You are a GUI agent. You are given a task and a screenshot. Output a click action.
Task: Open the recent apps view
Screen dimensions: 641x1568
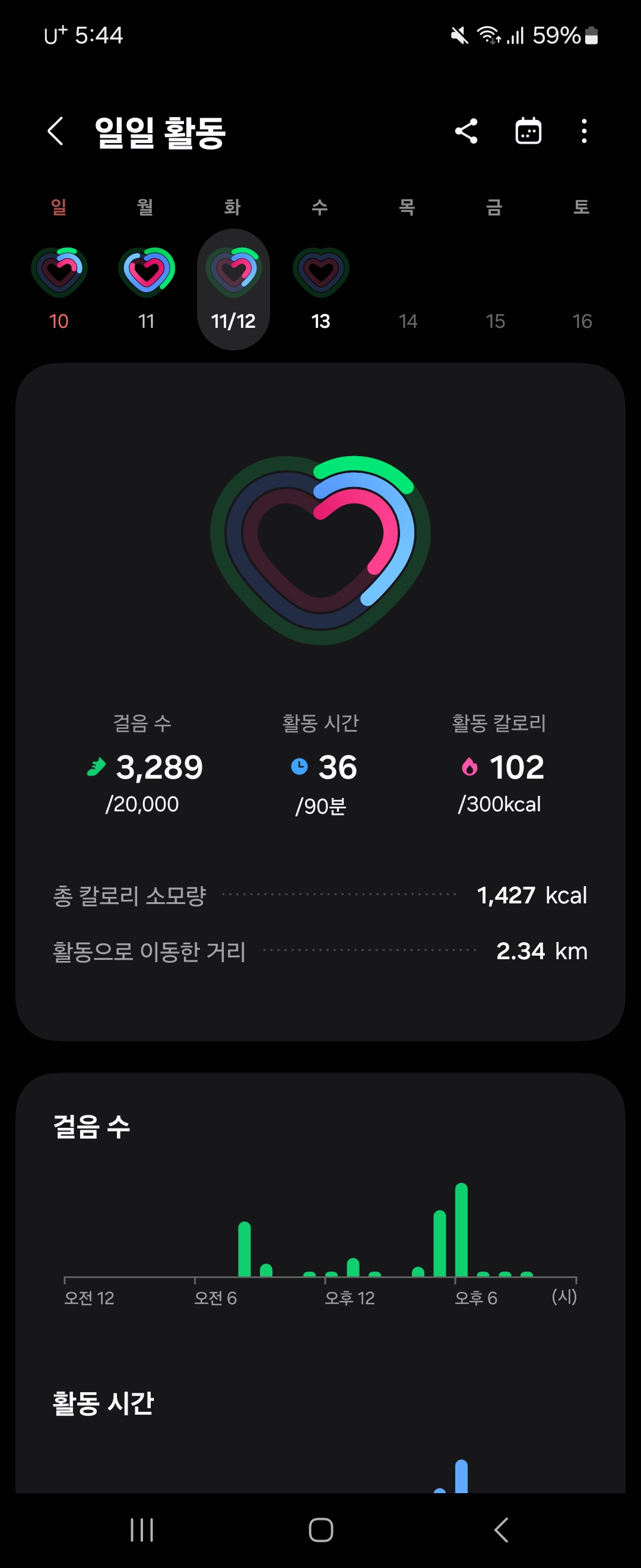coord(142,1529)
